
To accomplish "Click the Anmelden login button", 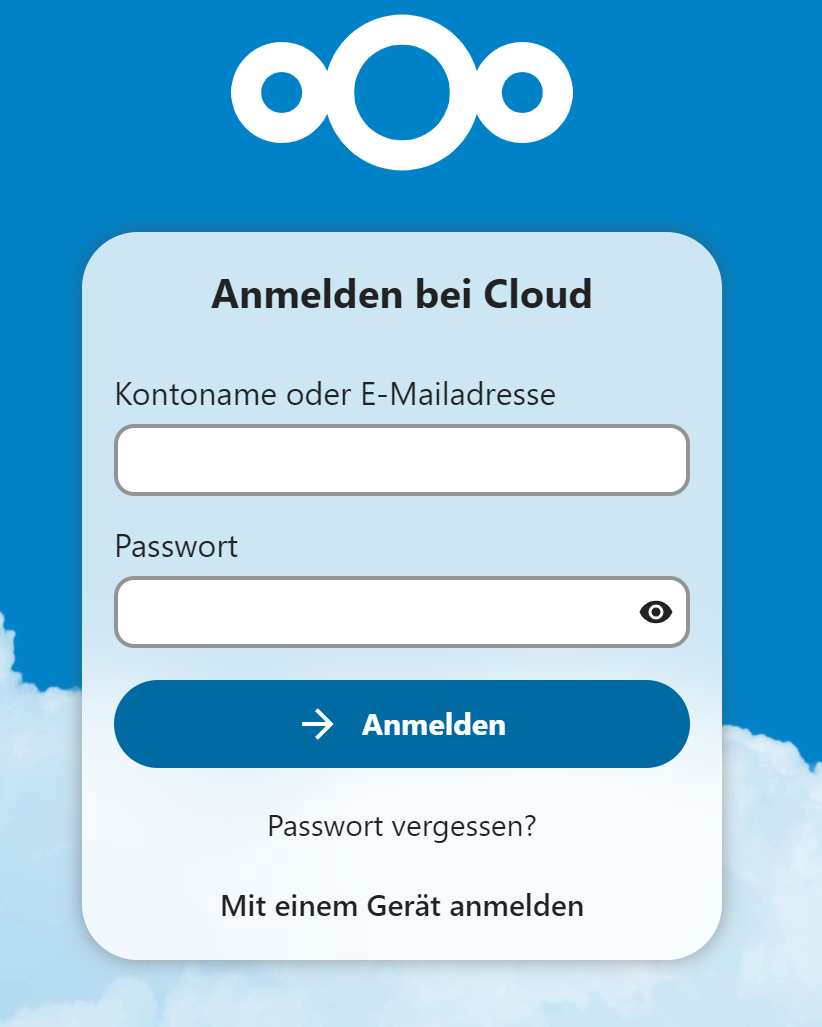I will click(x=401, y=724).
